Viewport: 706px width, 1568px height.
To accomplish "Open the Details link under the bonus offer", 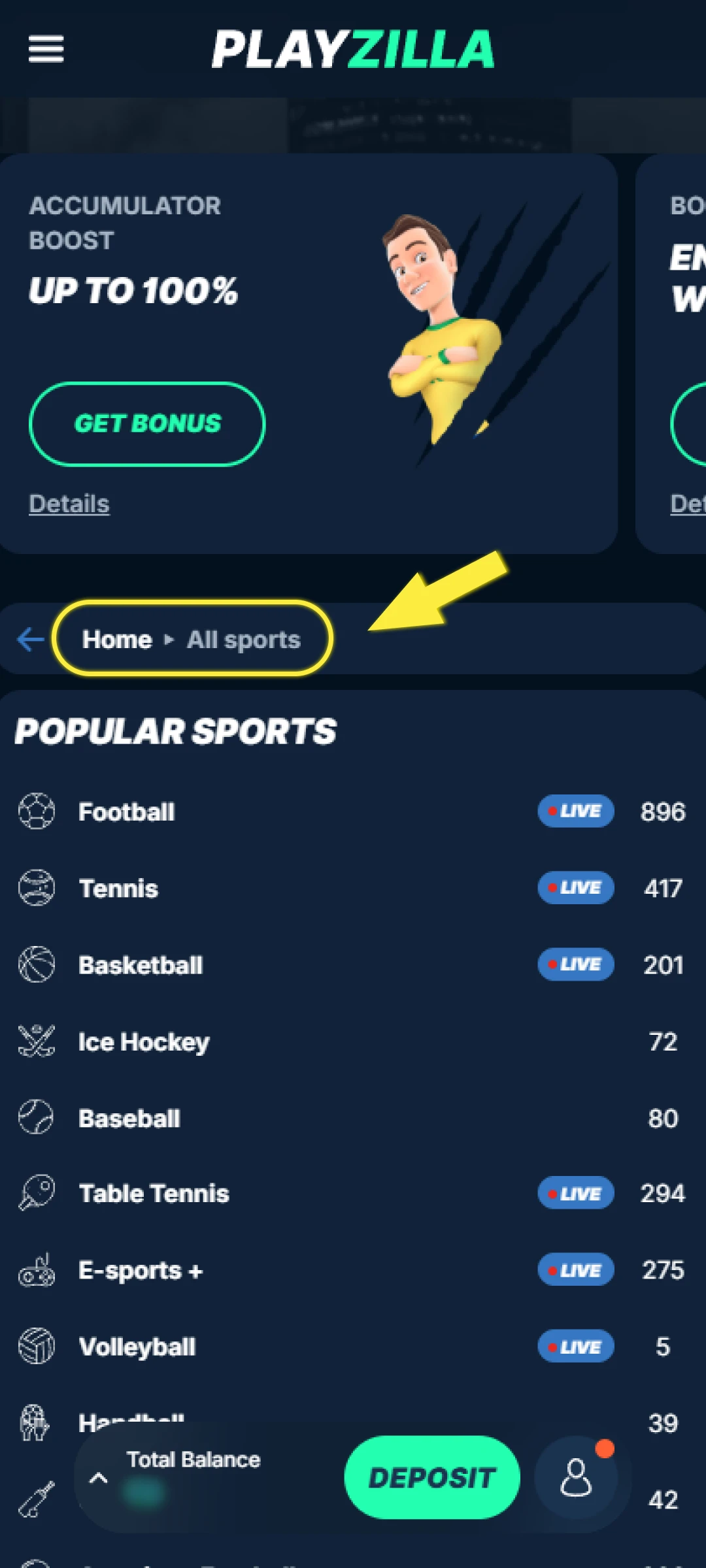I will 69,503.
